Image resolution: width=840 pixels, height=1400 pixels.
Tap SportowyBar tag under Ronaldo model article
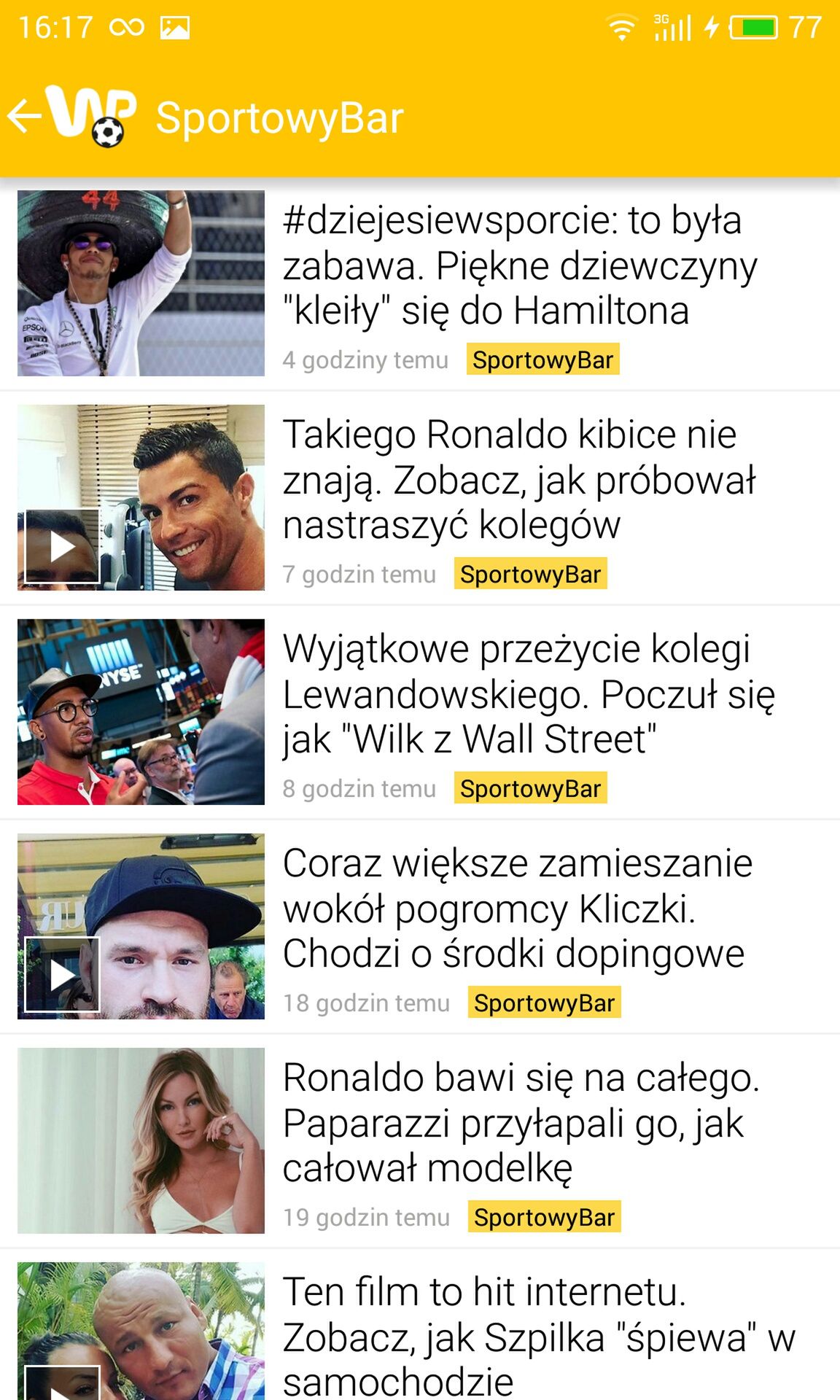[x=545, y=1217]
